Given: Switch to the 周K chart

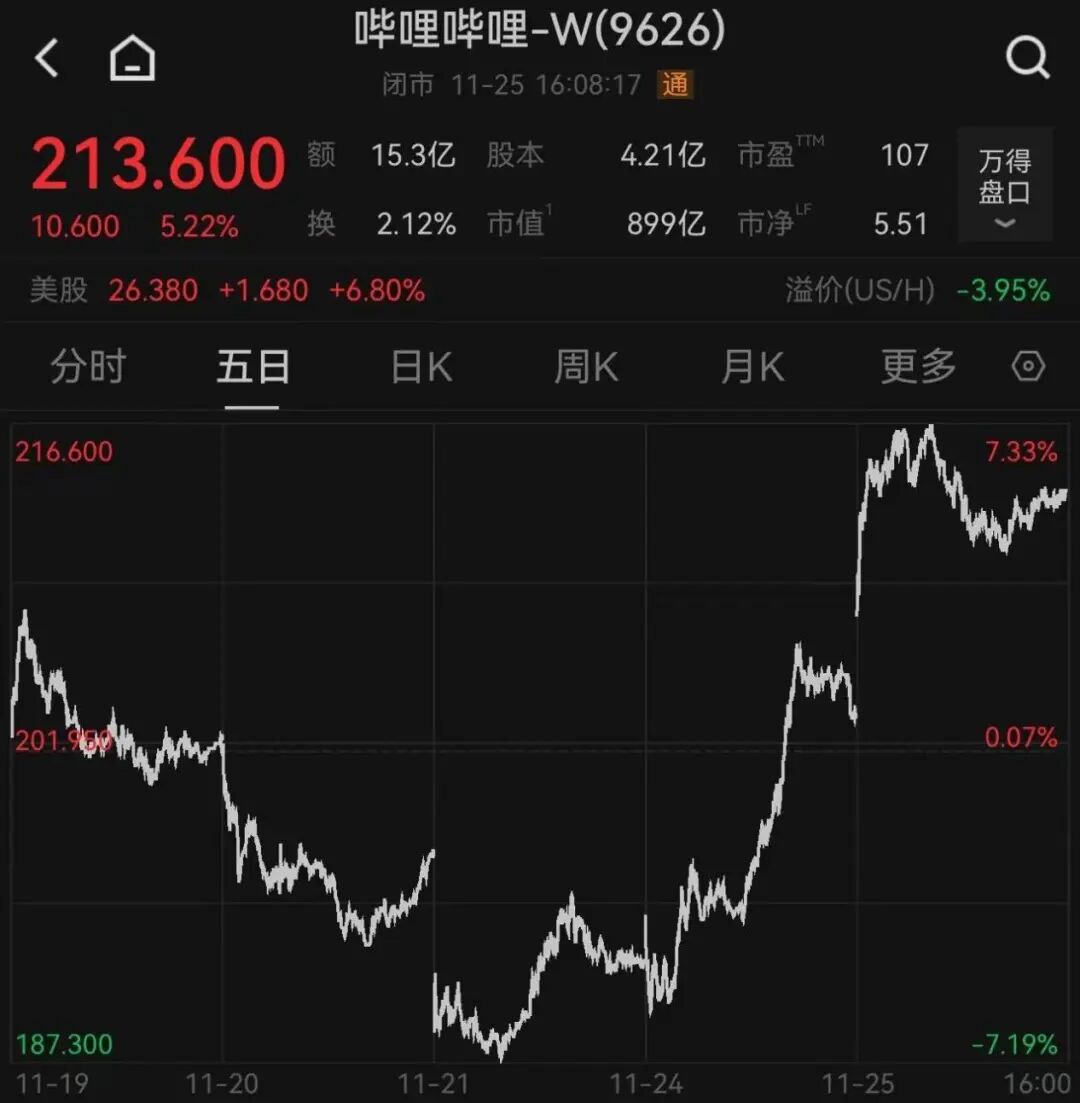Looking at the screenshot, I should (586, 367).
